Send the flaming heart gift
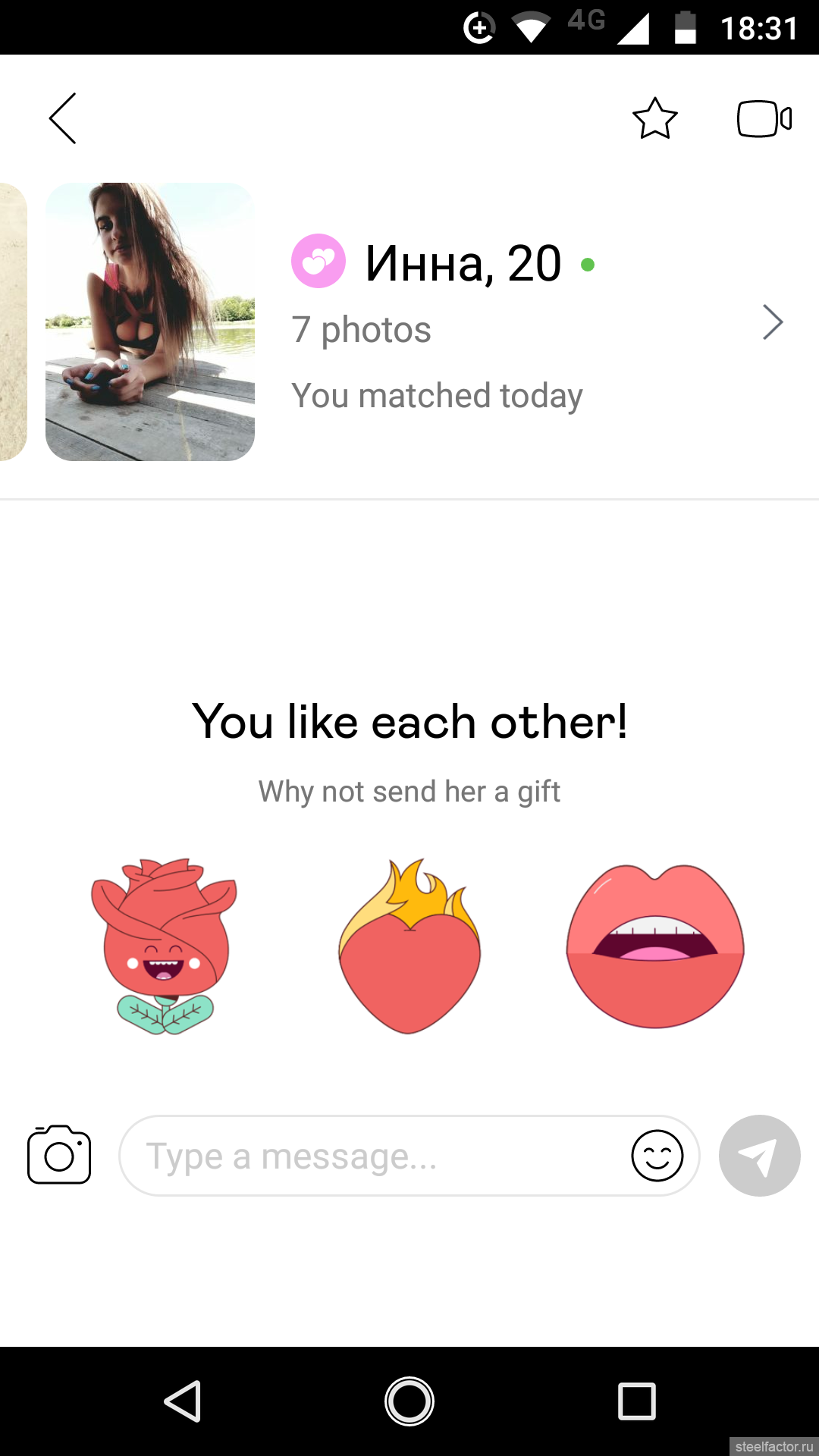The height and width of the screenshot is (1456, 819). click(409, 946)
